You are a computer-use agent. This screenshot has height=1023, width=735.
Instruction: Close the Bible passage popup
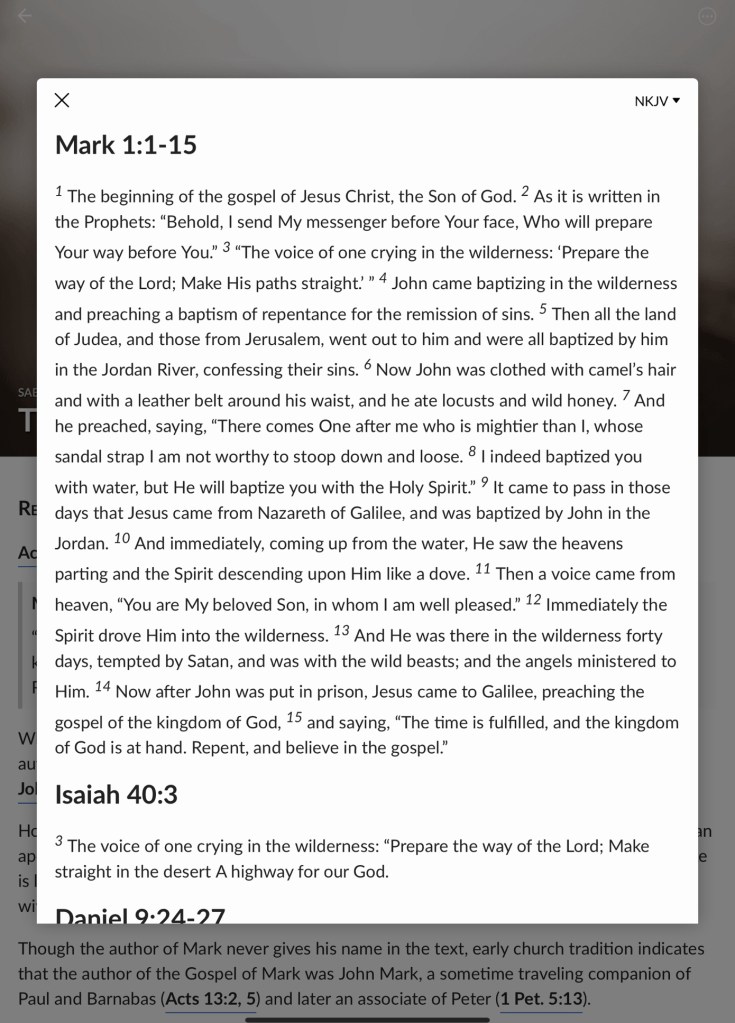coord(62,100)
